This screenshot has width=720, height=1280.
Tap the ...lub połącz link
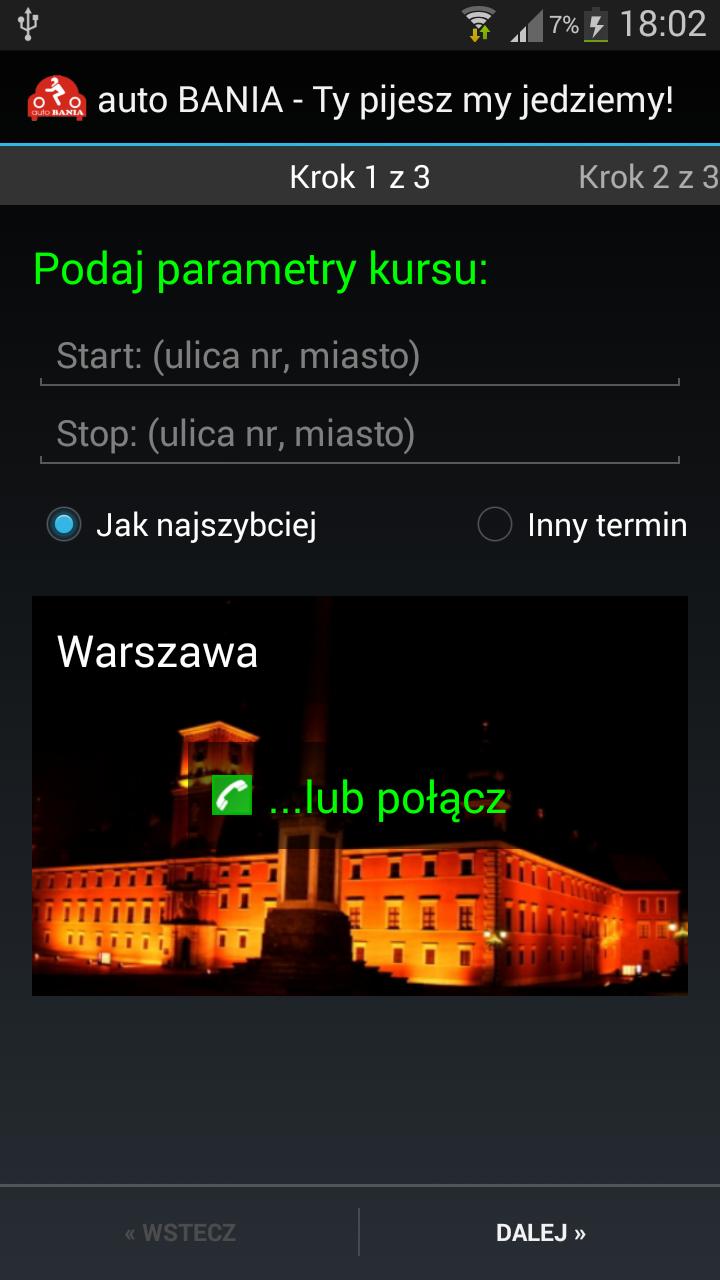[385, 797]
